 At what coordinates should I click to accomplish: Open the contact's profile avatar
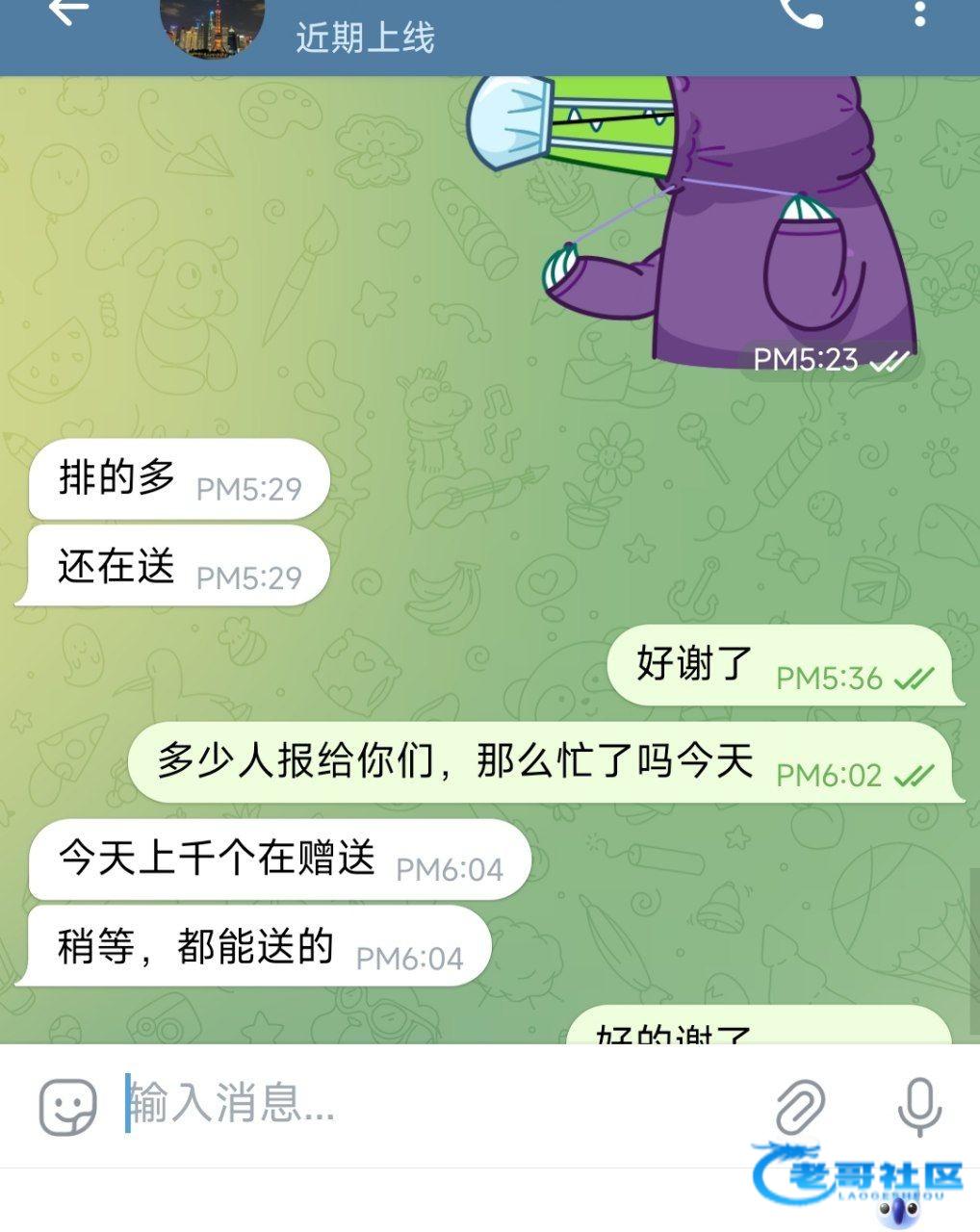point(212,27)
